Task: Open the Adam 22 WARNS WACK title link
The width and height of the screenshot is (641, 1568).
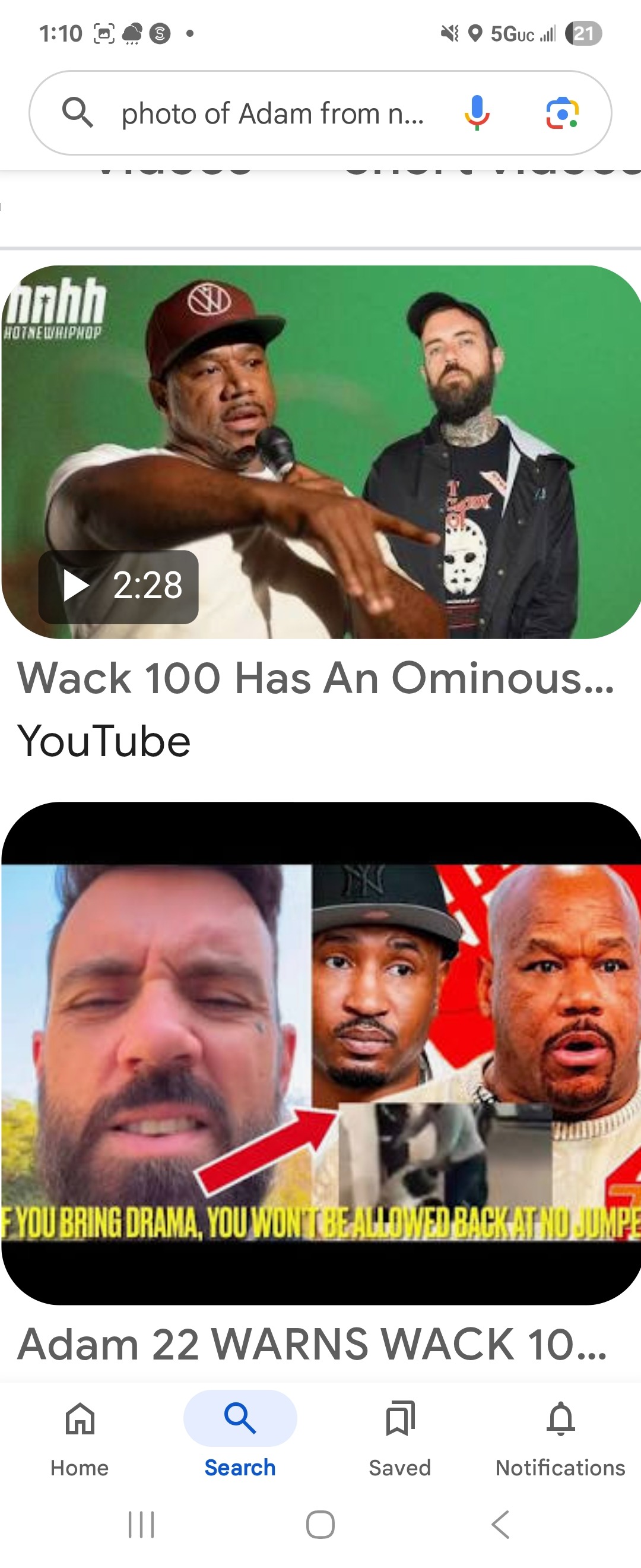Action: [312, 1344]
